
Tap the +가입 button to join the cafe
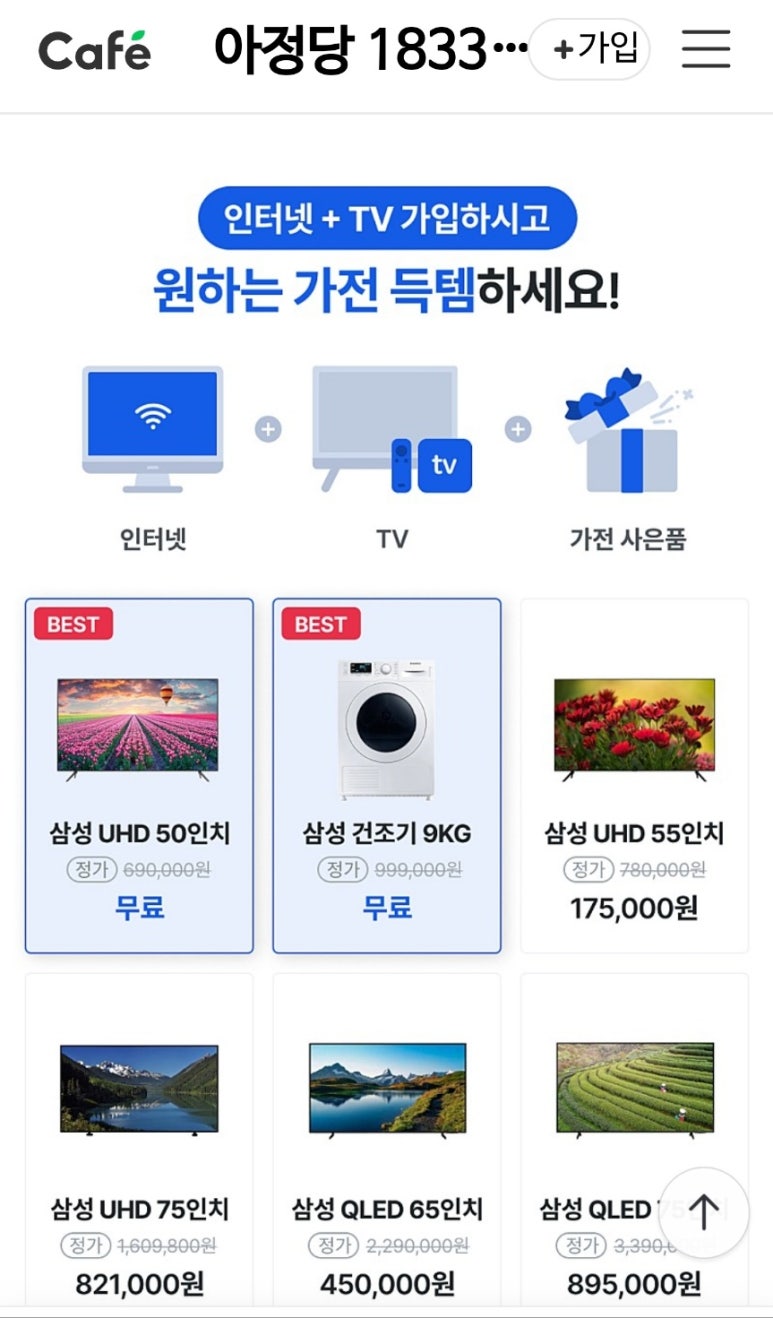coord(589,48)
